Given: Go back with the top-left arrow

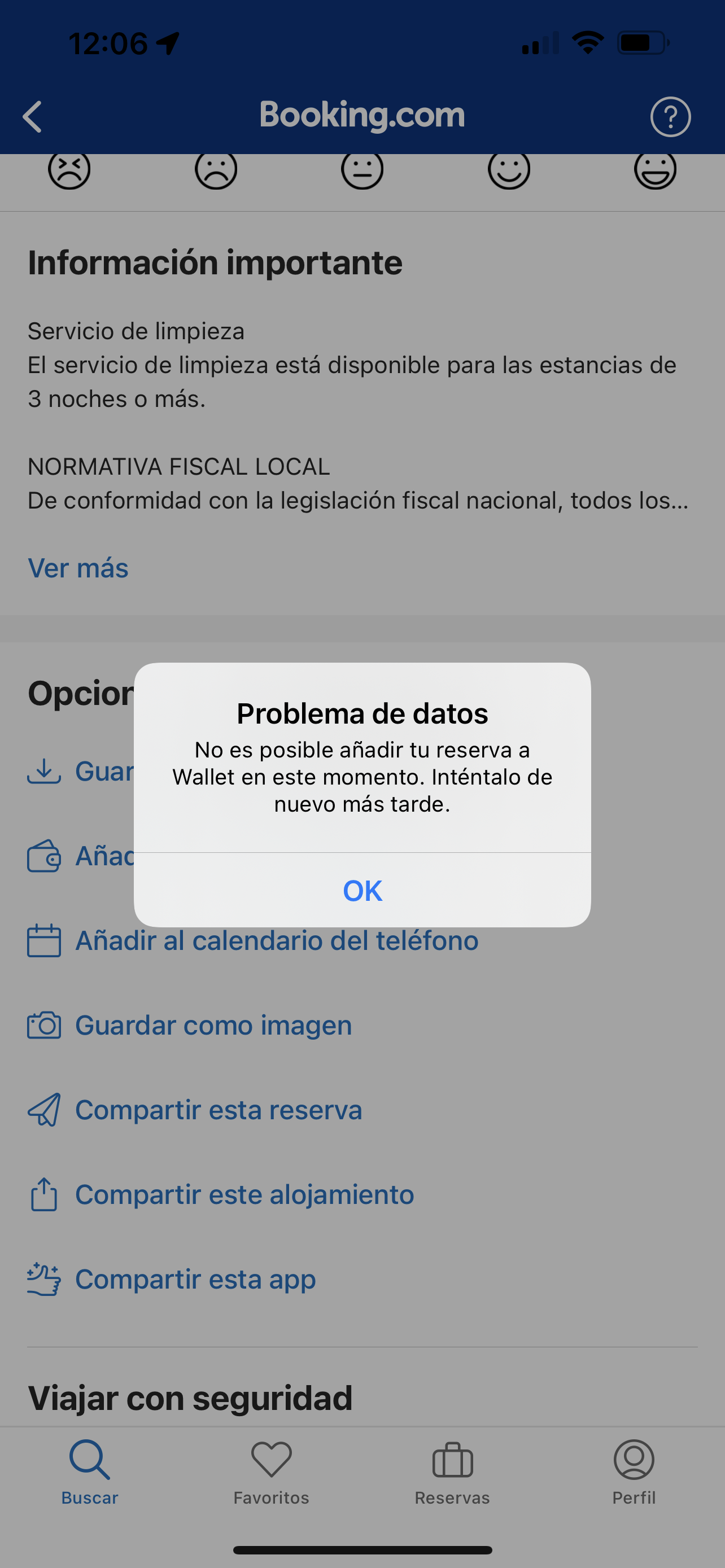Looking at the screenshot, I should pos(33,116).
